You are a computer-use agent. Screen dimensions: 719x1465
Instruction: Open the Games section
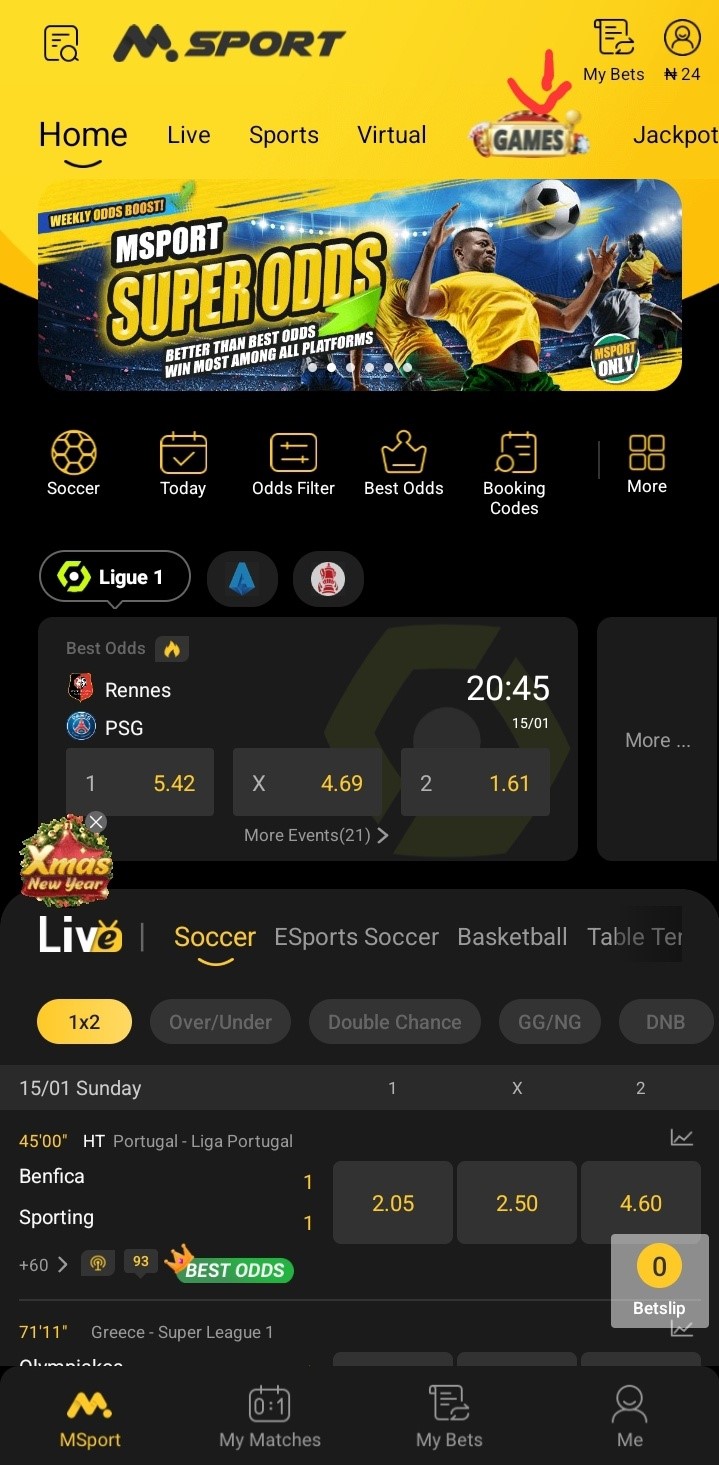[x=528, y=138]
